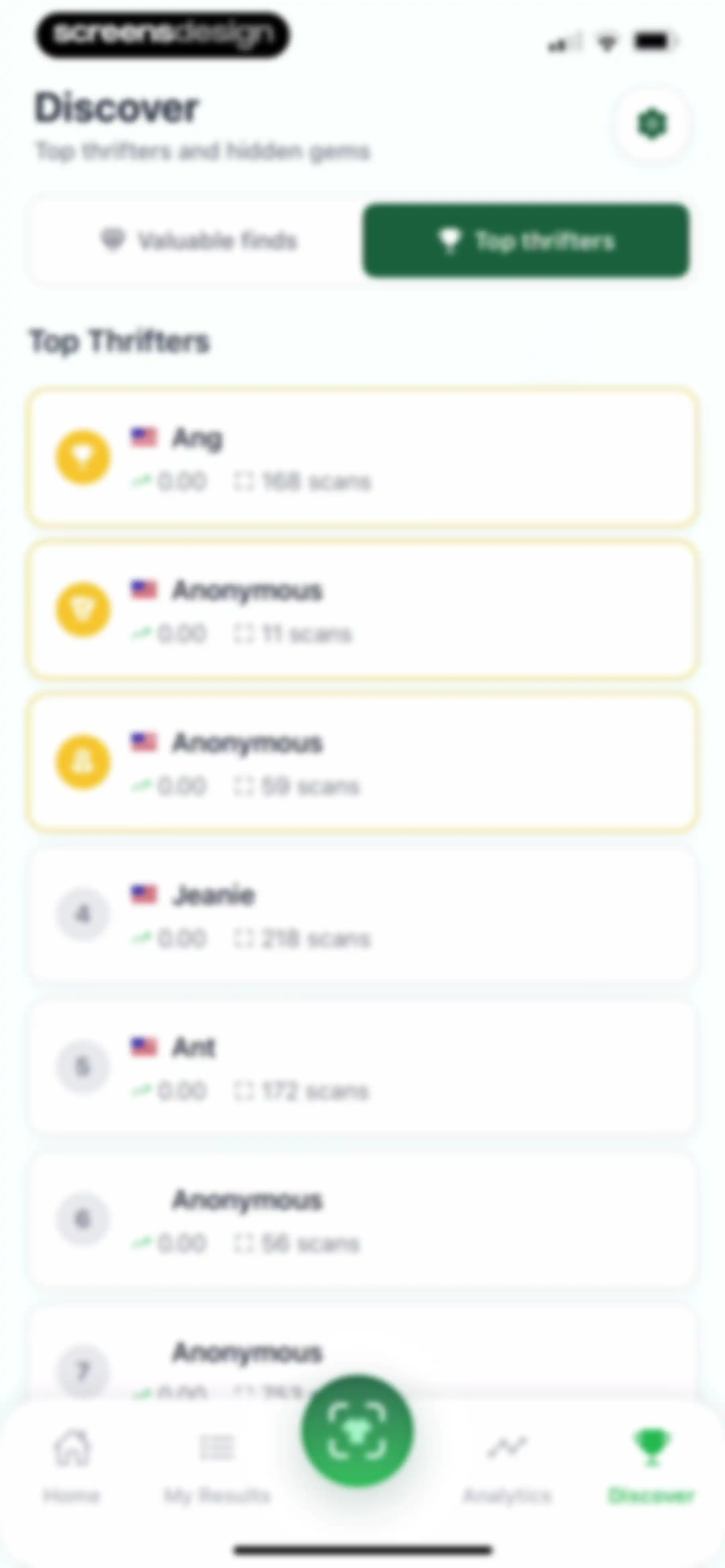The width and height of the screenshot is (725, 1568).
Task: Open Ant's card with 172 scans
Action: 362,1066
